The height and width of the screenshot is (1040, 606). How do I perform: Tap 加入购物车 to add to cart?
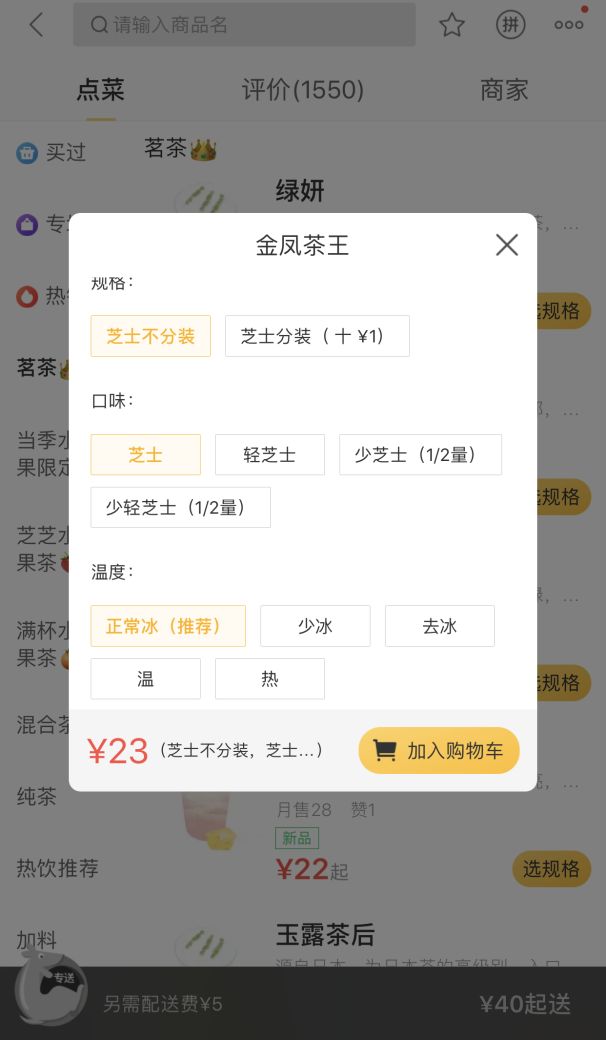coord(439,751)
